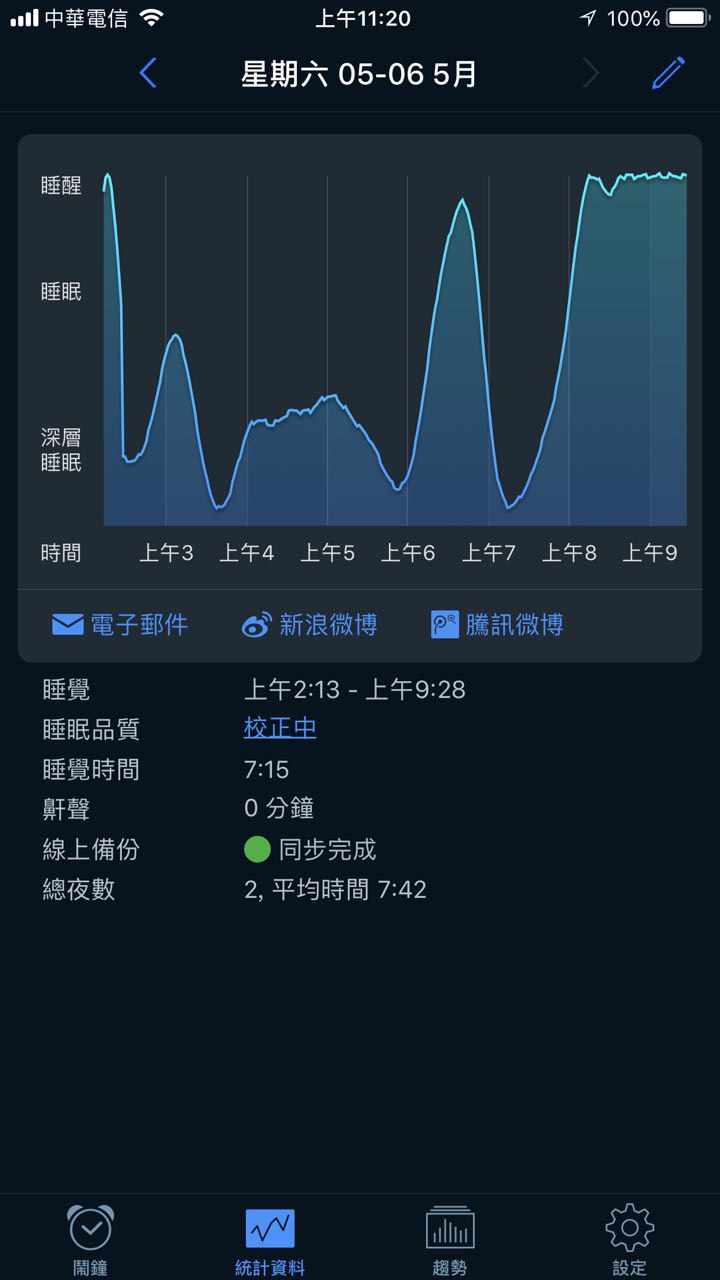Select the 統計資料 tab
This screenshot has height=1280, width=720.
270,1240
